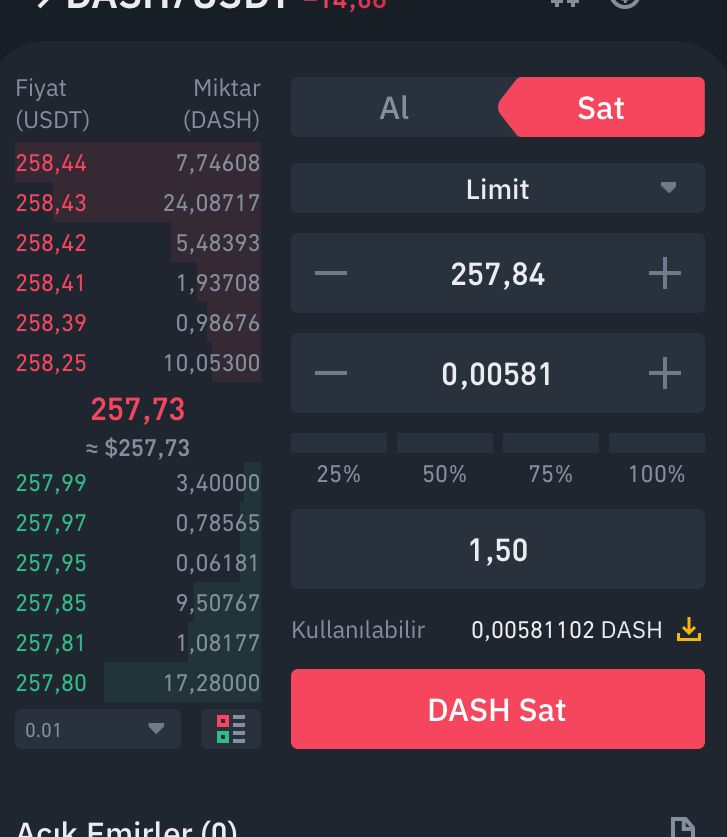Open the Limit order type dropdown
The width and height of the screenshot is (727, 837).
coord(497,189)
